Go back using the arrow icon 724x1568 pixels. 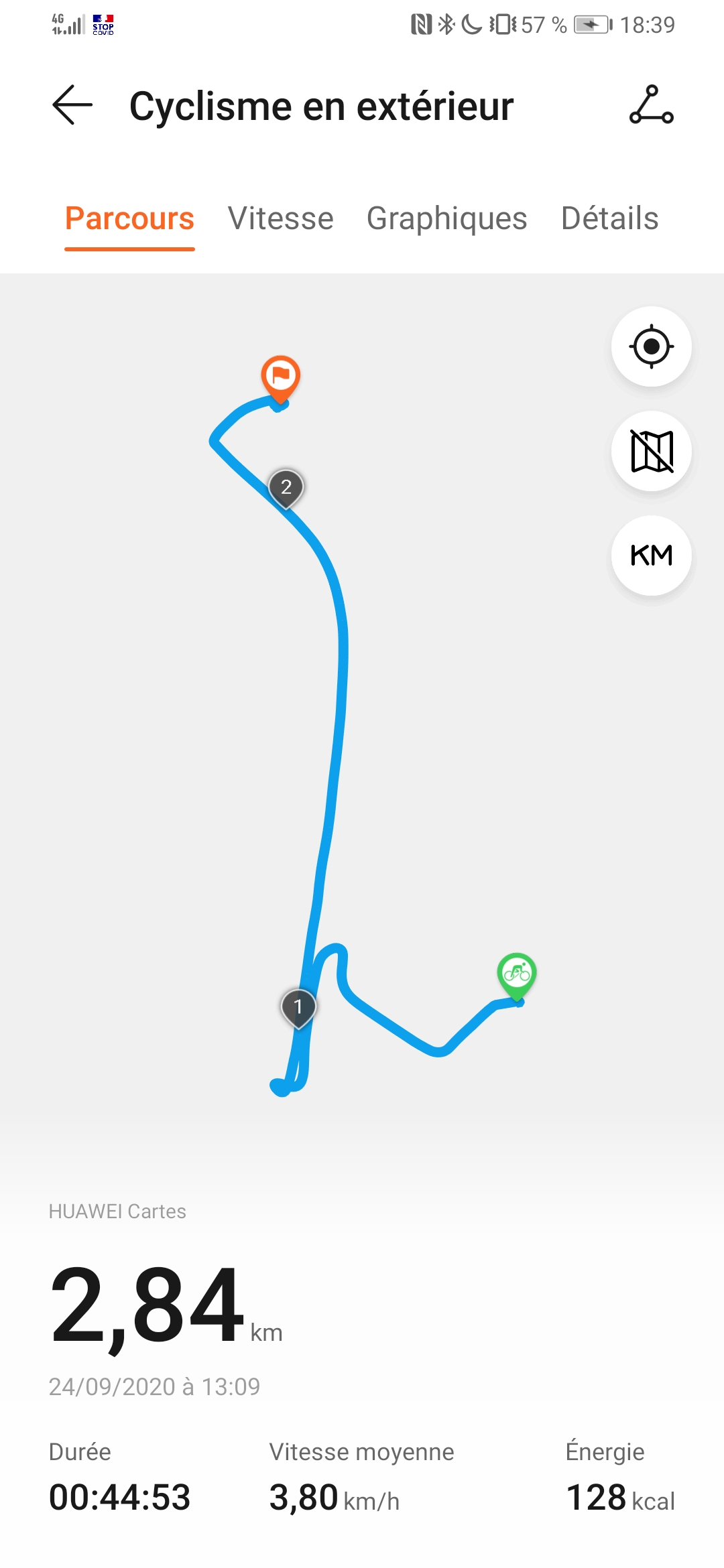click(x=72, y=105)
